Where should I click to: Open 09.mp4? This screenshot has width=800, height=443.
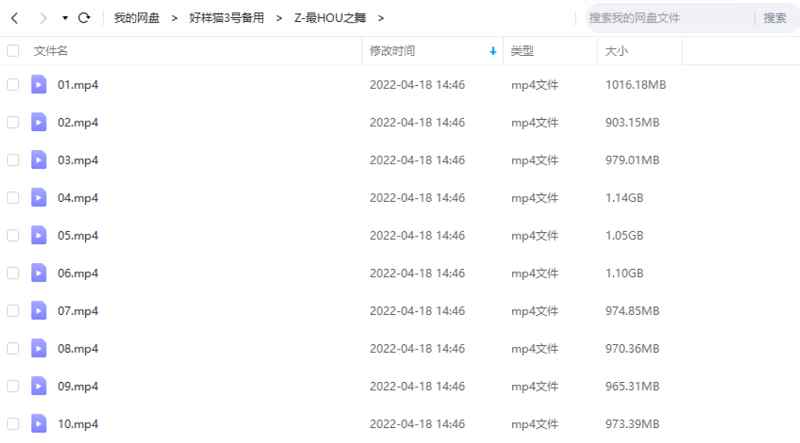(x=77, y=386)
